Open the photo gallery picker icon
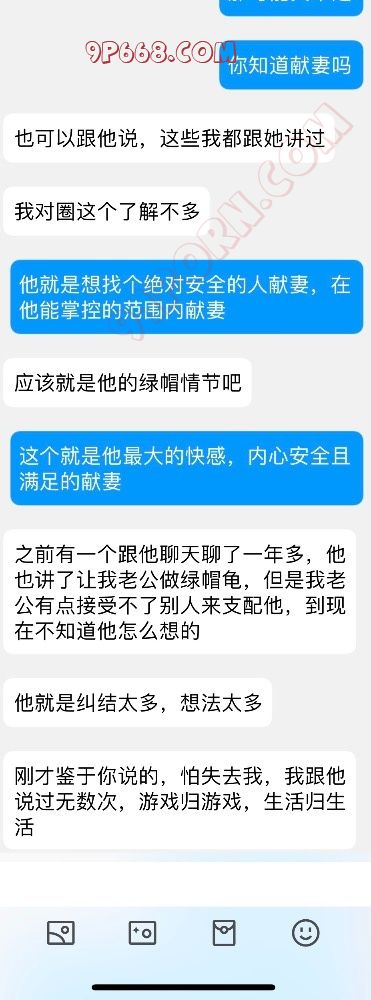 (x=61, y=933)
